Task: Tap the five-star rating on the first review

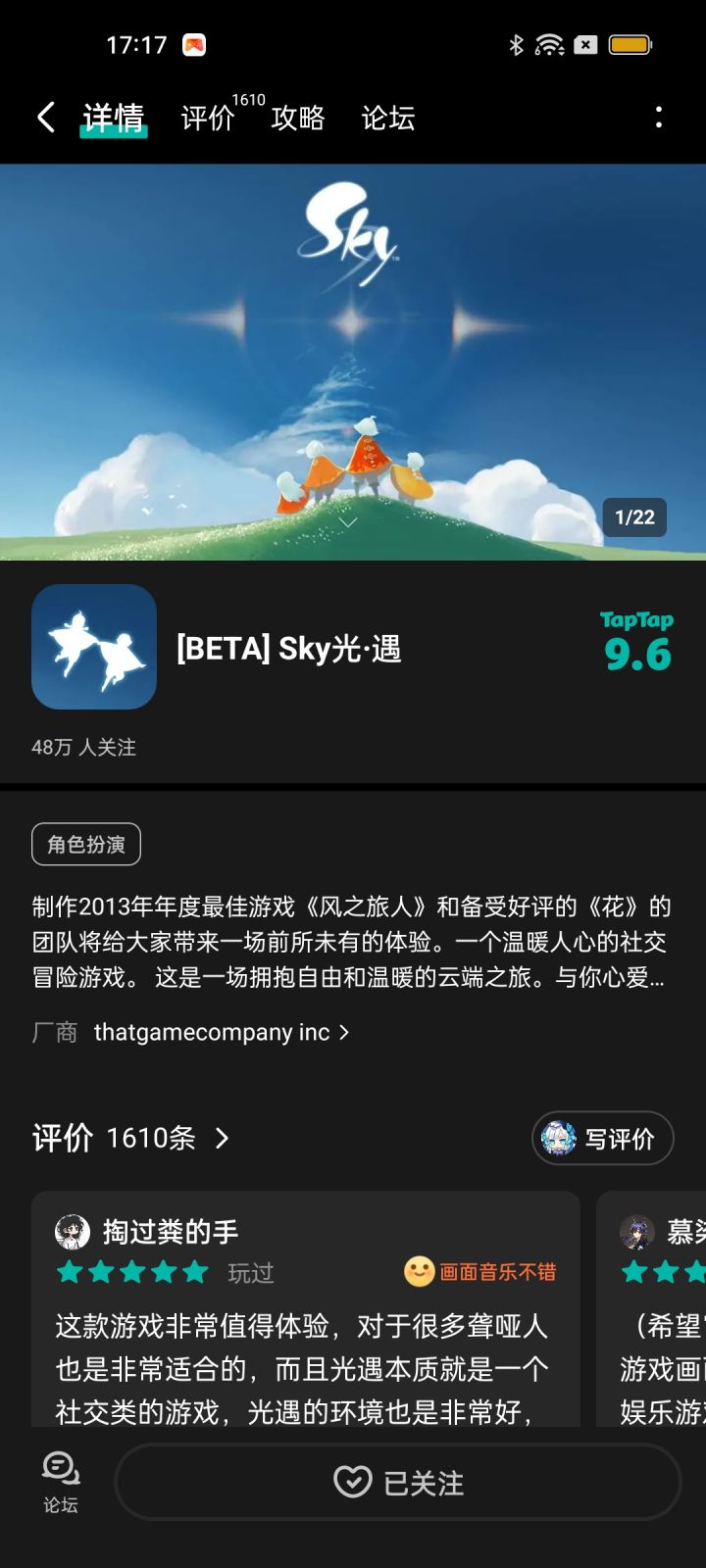Action: 131,1272
